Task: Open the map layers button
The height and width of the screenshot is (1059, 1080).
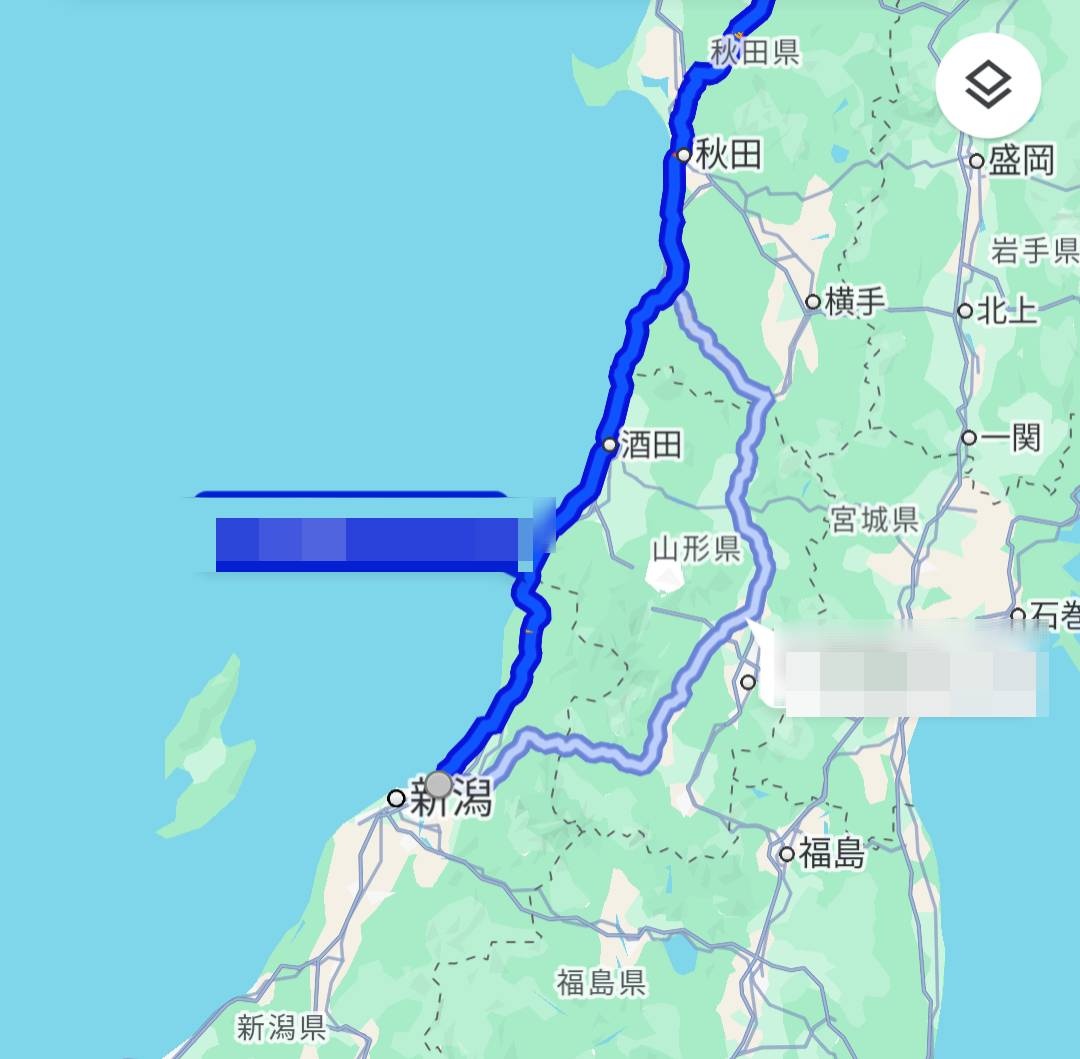Action: pos(988,86)
